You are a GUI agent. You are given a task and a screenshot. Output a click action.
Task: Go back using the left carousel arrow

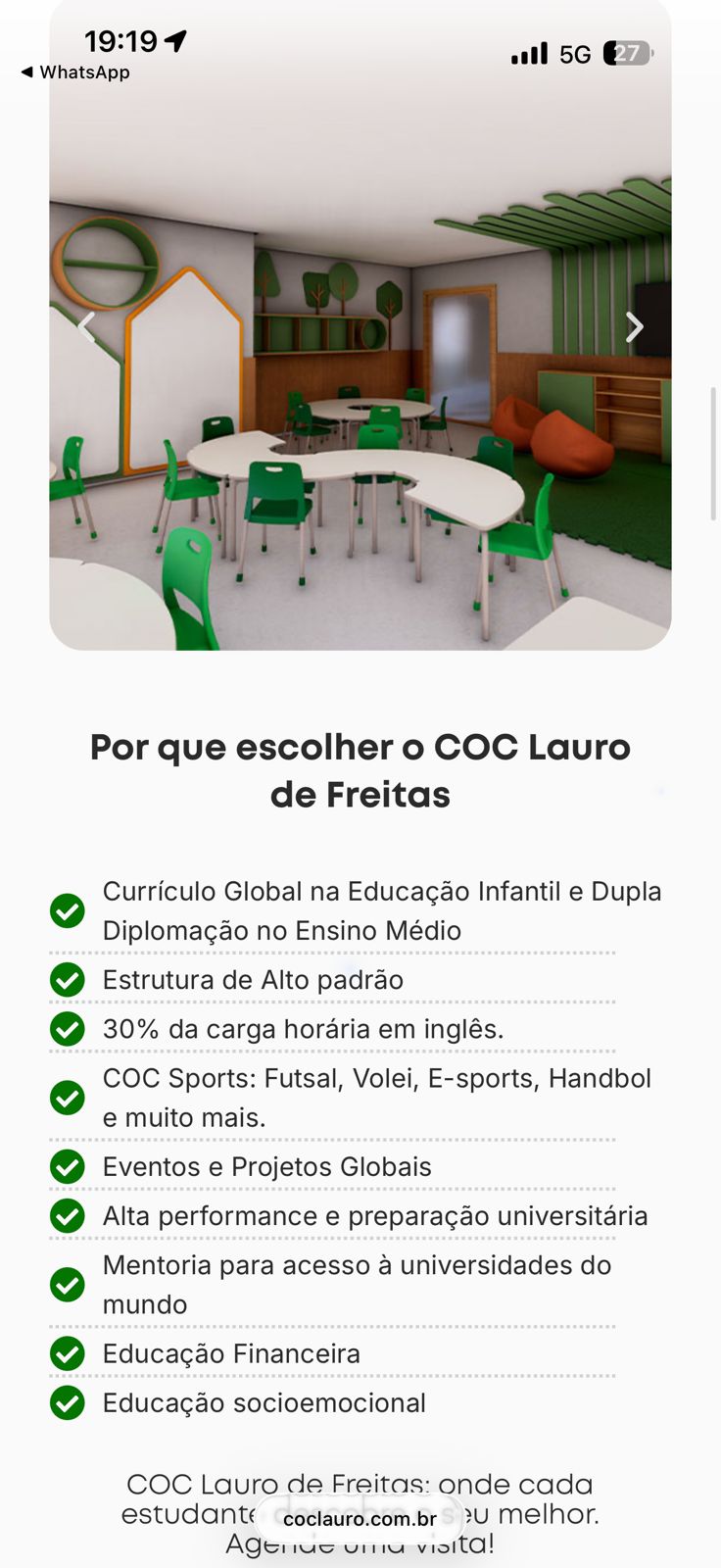coord(86,326)
